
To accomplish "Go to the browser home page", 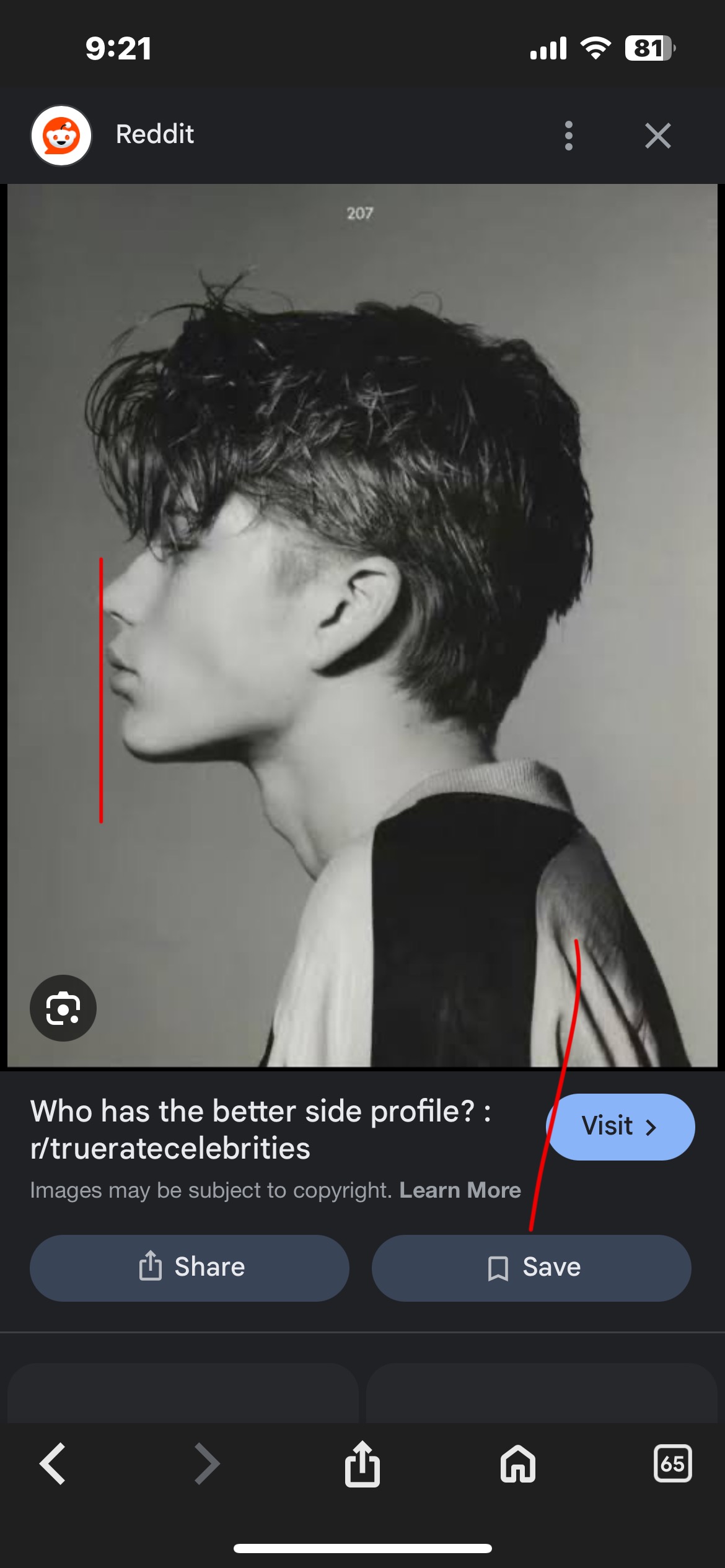I will tap(518, 1464).
